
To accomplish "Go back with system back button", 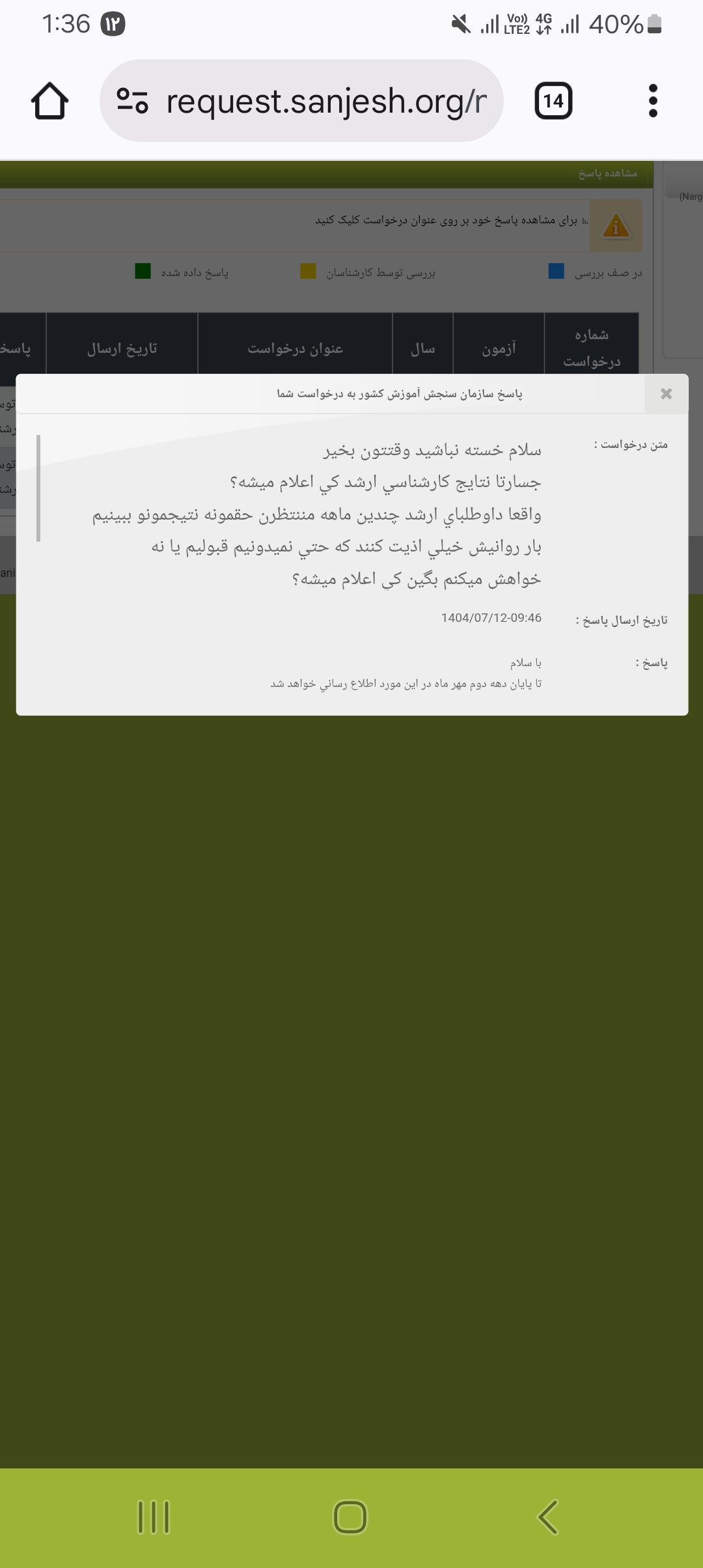I will tap(547, 1517).
